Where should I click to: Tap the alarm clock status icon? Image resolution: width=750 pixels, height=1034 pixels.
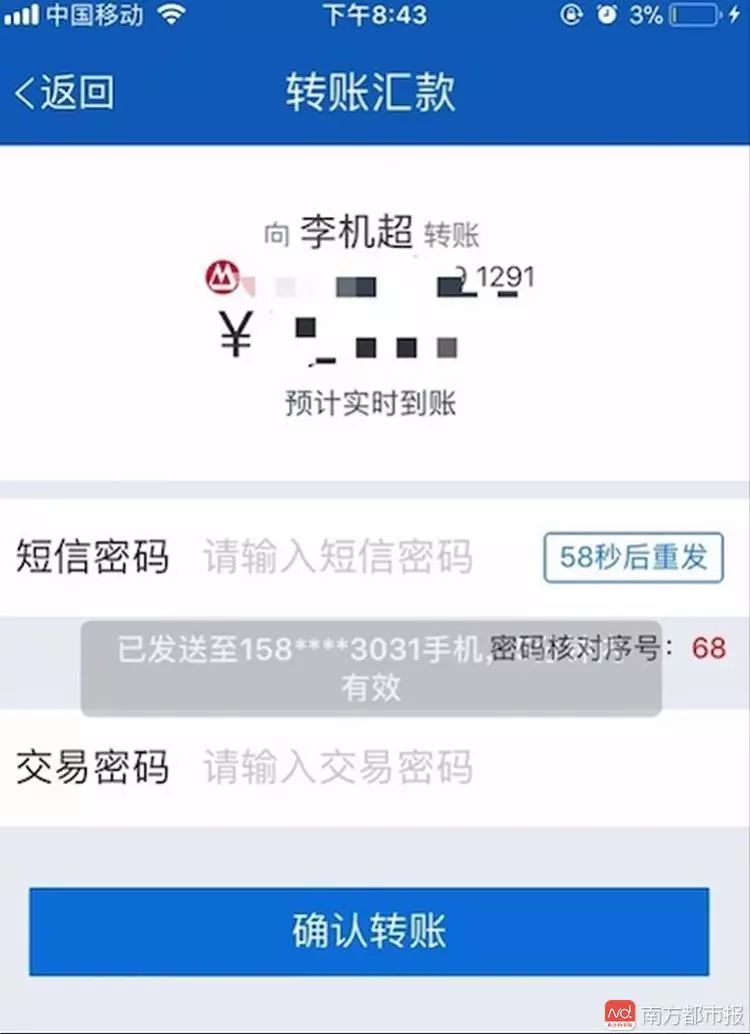tap(604, 15)
